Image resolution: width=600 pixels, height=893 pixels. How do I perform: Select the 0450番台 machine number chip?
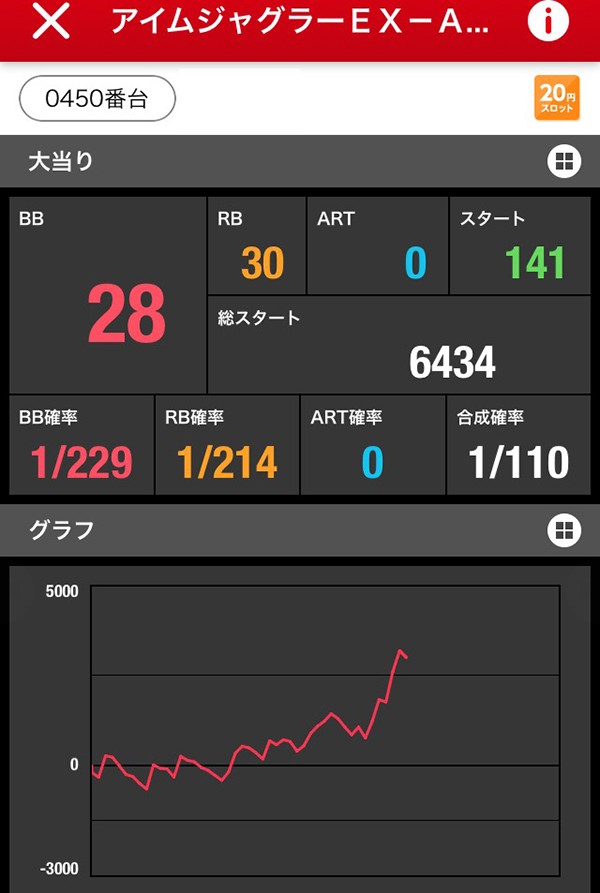point(97,99)
